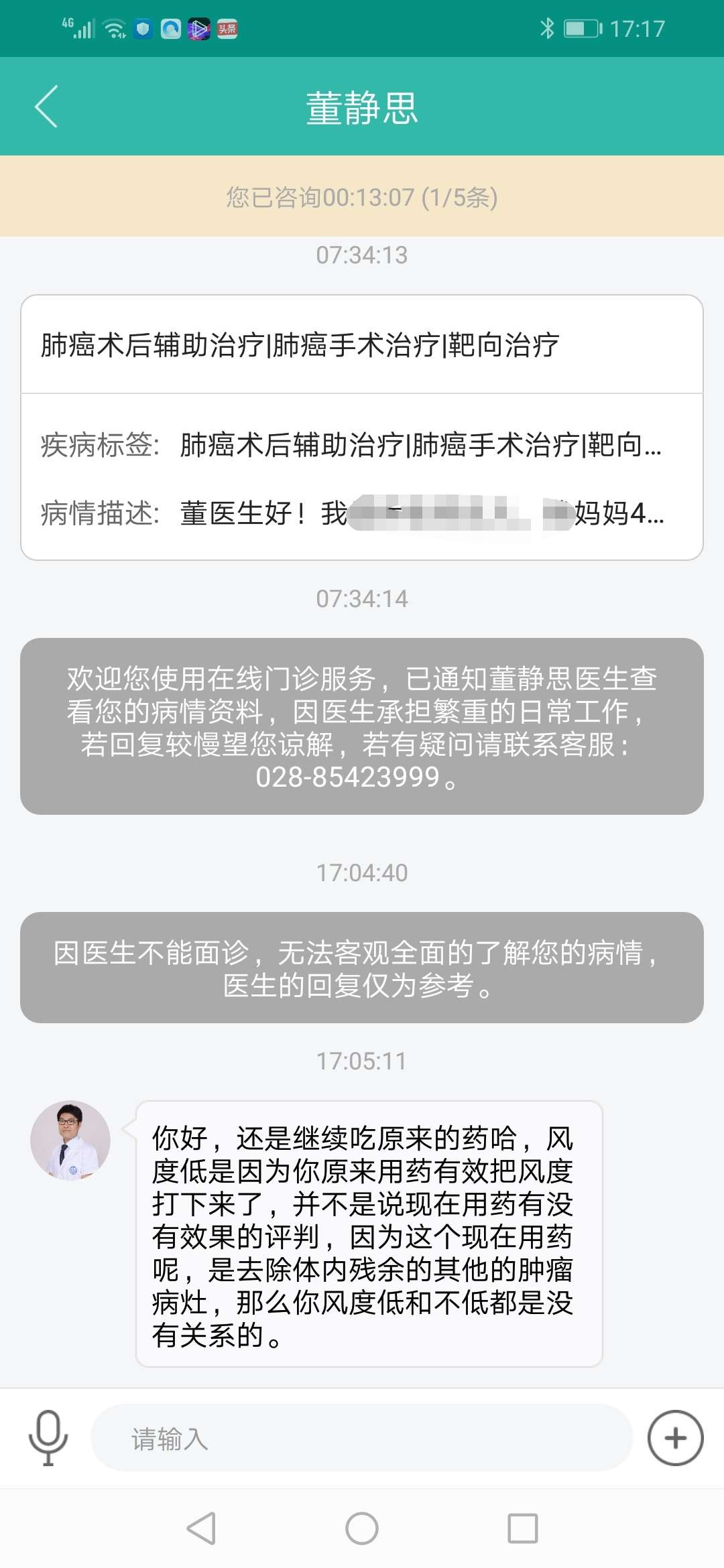724x1568 pixels.
Task: Open the recent apps overview
Action: (x=523, y=1528)
